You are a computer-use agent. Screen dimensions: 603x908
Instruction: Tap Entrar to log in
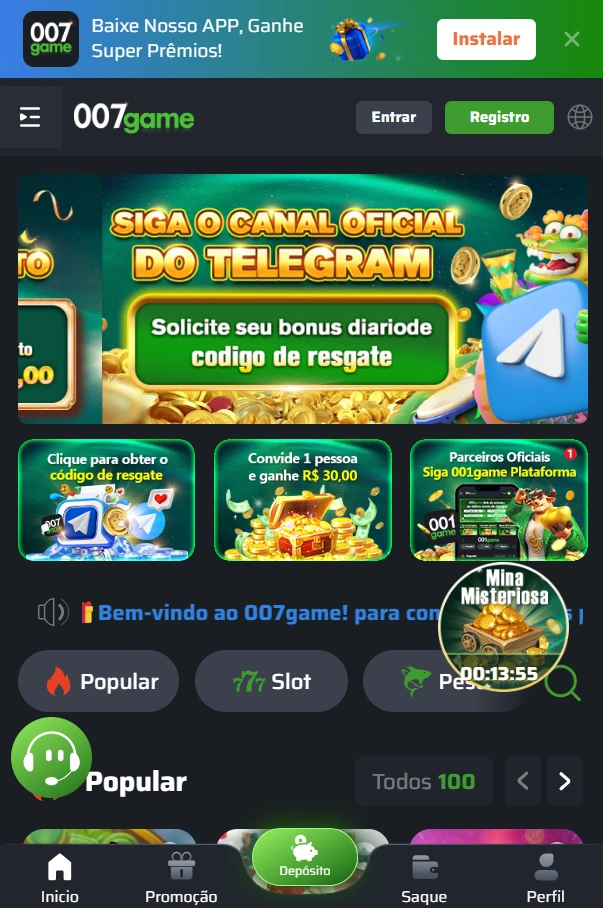(x=393, y=117)
